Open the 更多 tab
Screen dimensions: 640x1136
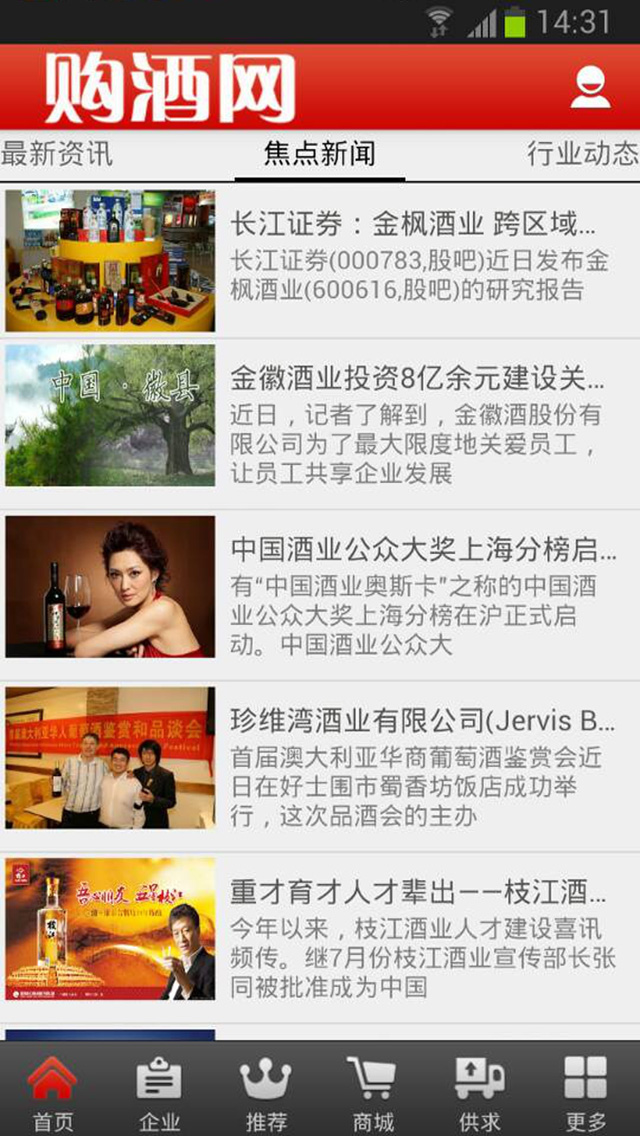coord(585,1092)
